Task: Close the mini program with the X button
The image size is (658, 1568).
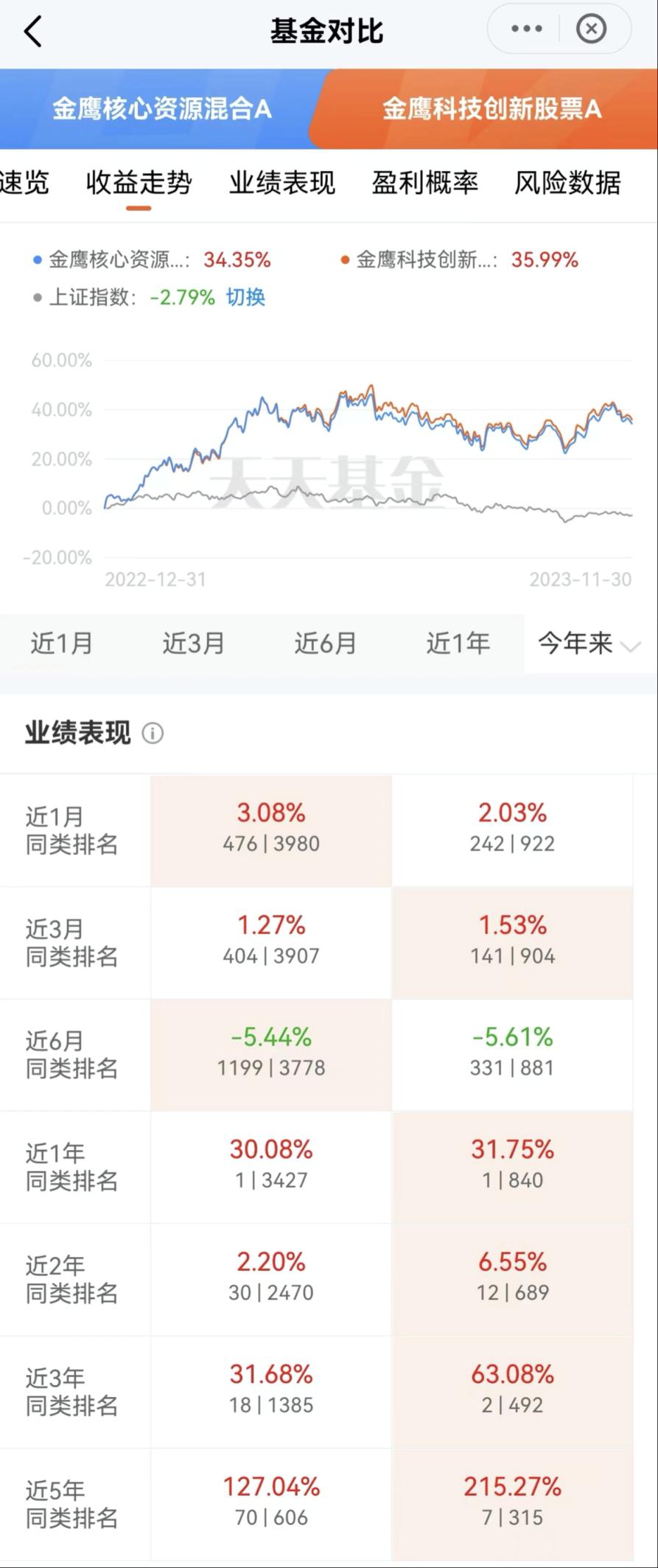Action: [x=591, y=29]
